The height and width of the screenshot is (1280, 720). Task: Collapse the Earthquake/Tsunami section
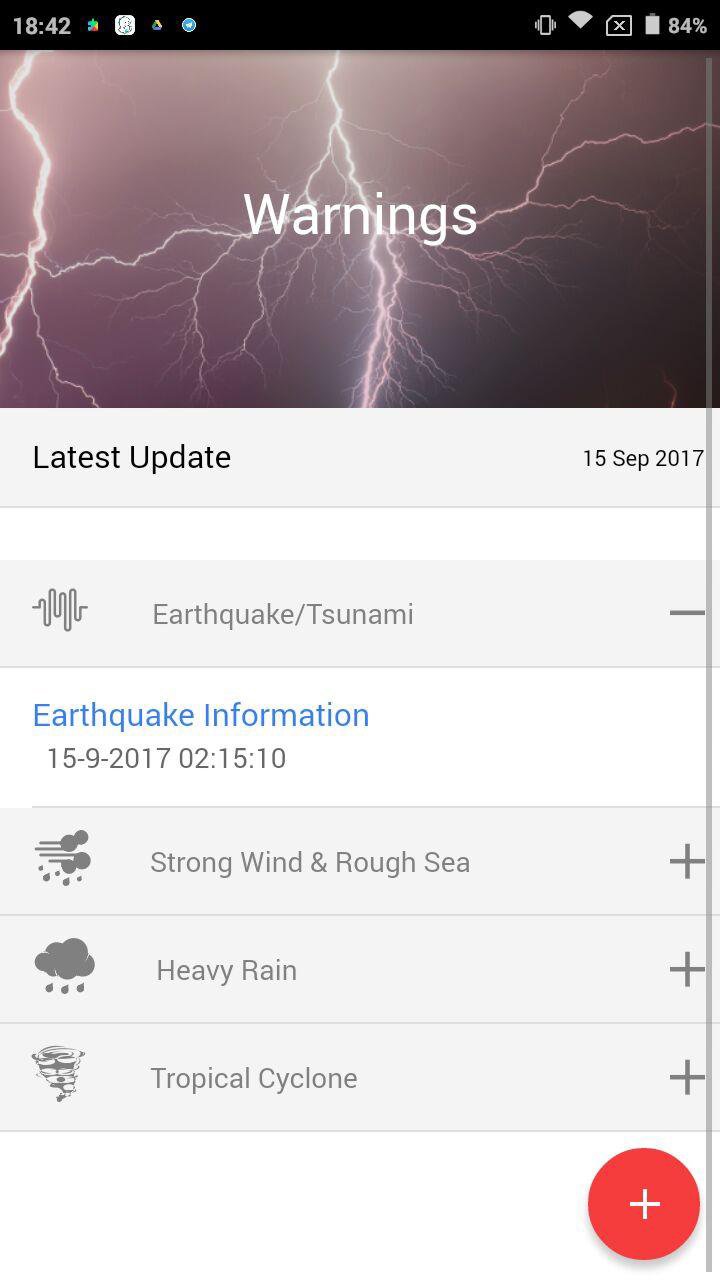[687, 613]
